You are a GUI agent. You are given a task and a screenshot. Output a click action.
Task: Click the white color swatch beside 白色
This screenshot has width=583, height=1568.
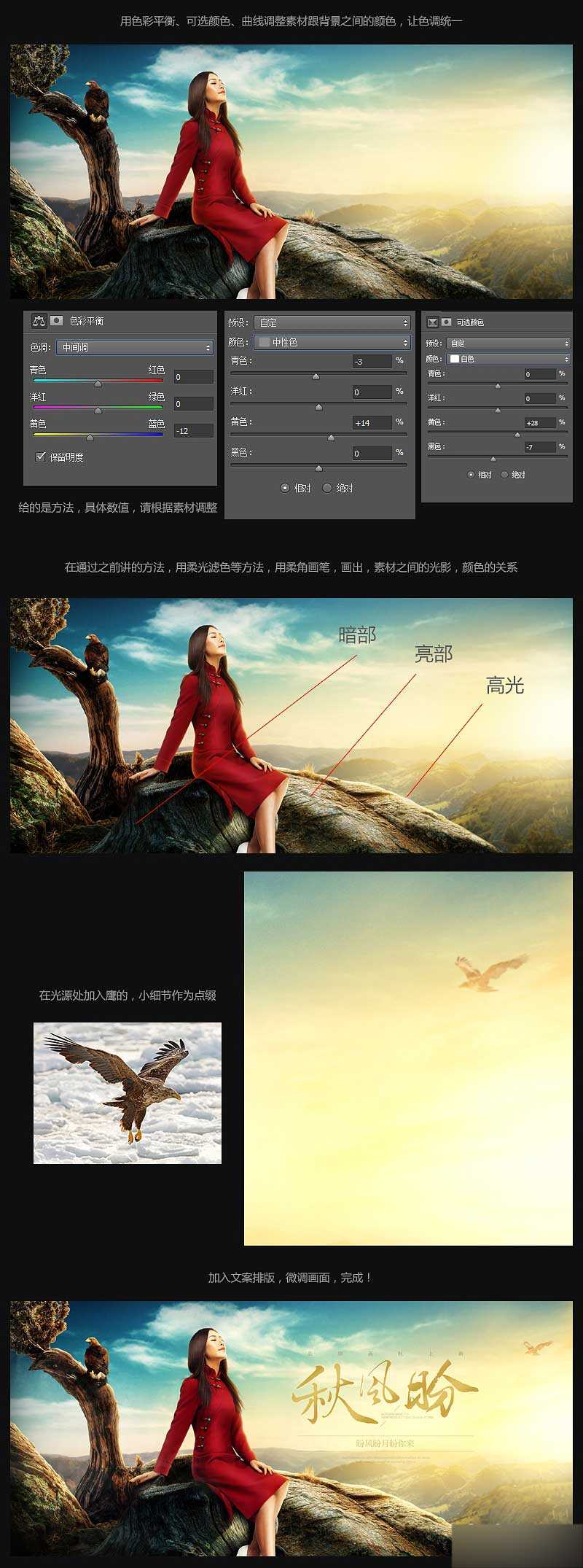(453, 358)
